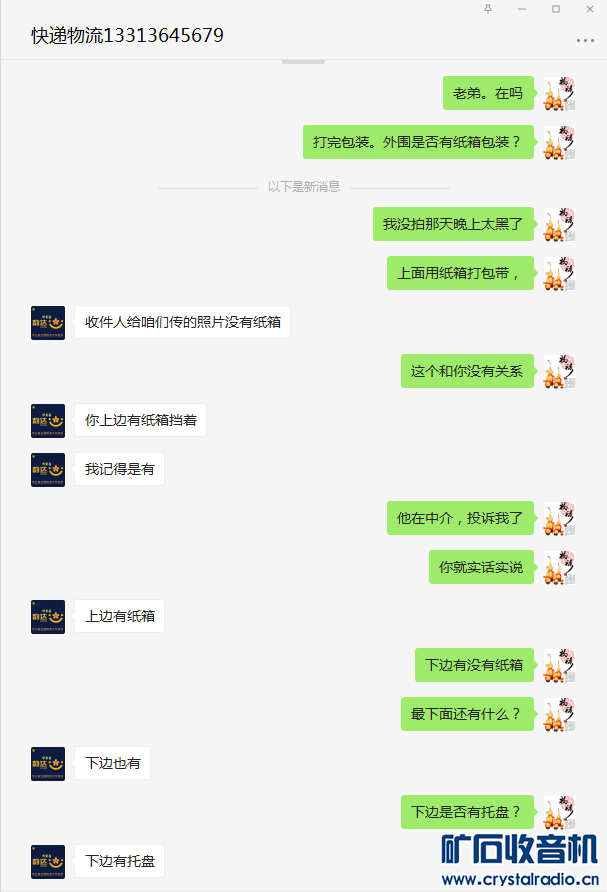The height and width of the screenshot is (892, 607).
Task: Minimize the chat window
Action: point(522,9)
